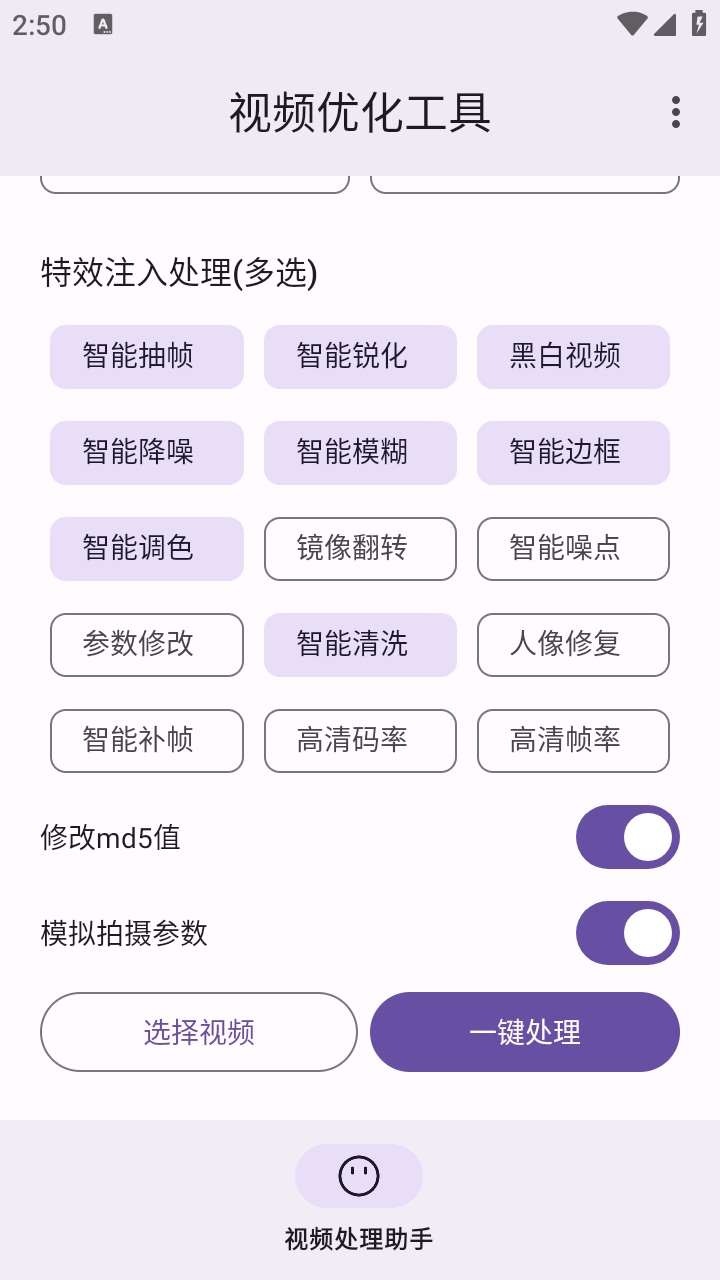Enable 人像修复 processing
This screenshot has width=720, height=1280.
(x=573, y=645)
